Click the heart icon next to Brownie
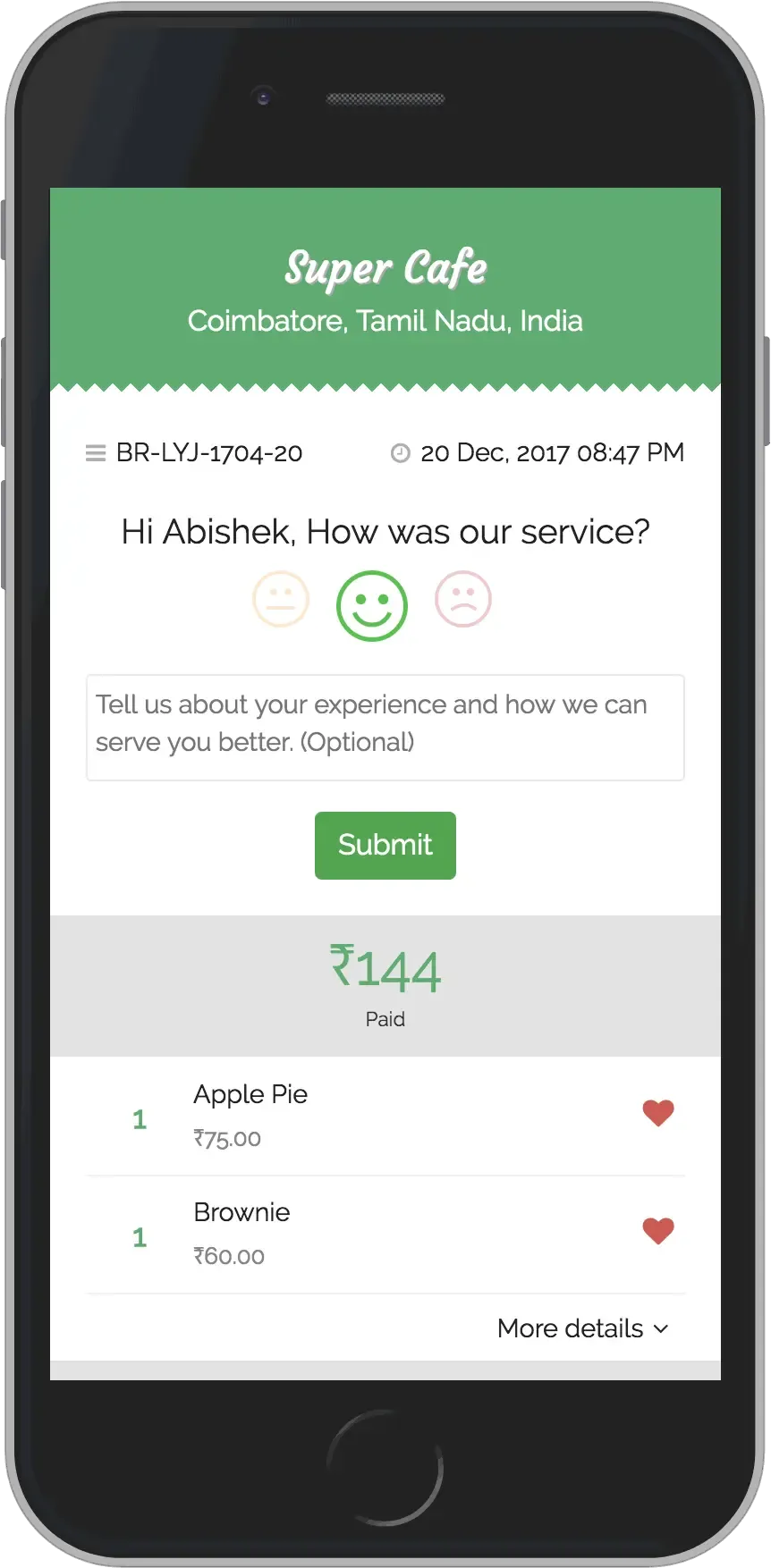The width and height of the screenshot is (771, 1568). [658, 1231]
